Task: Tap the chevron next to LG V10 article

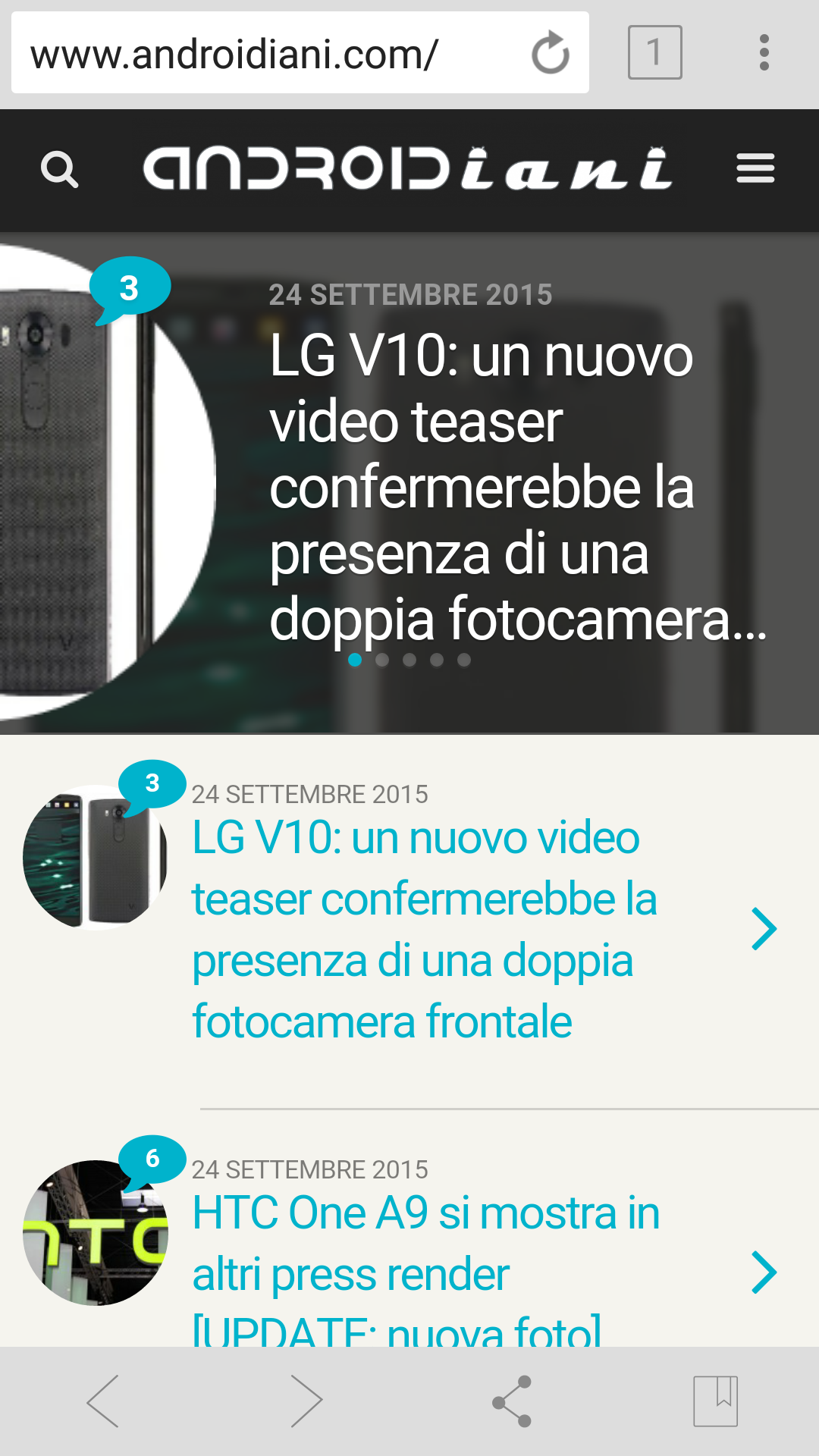Action: coord(764,929)
